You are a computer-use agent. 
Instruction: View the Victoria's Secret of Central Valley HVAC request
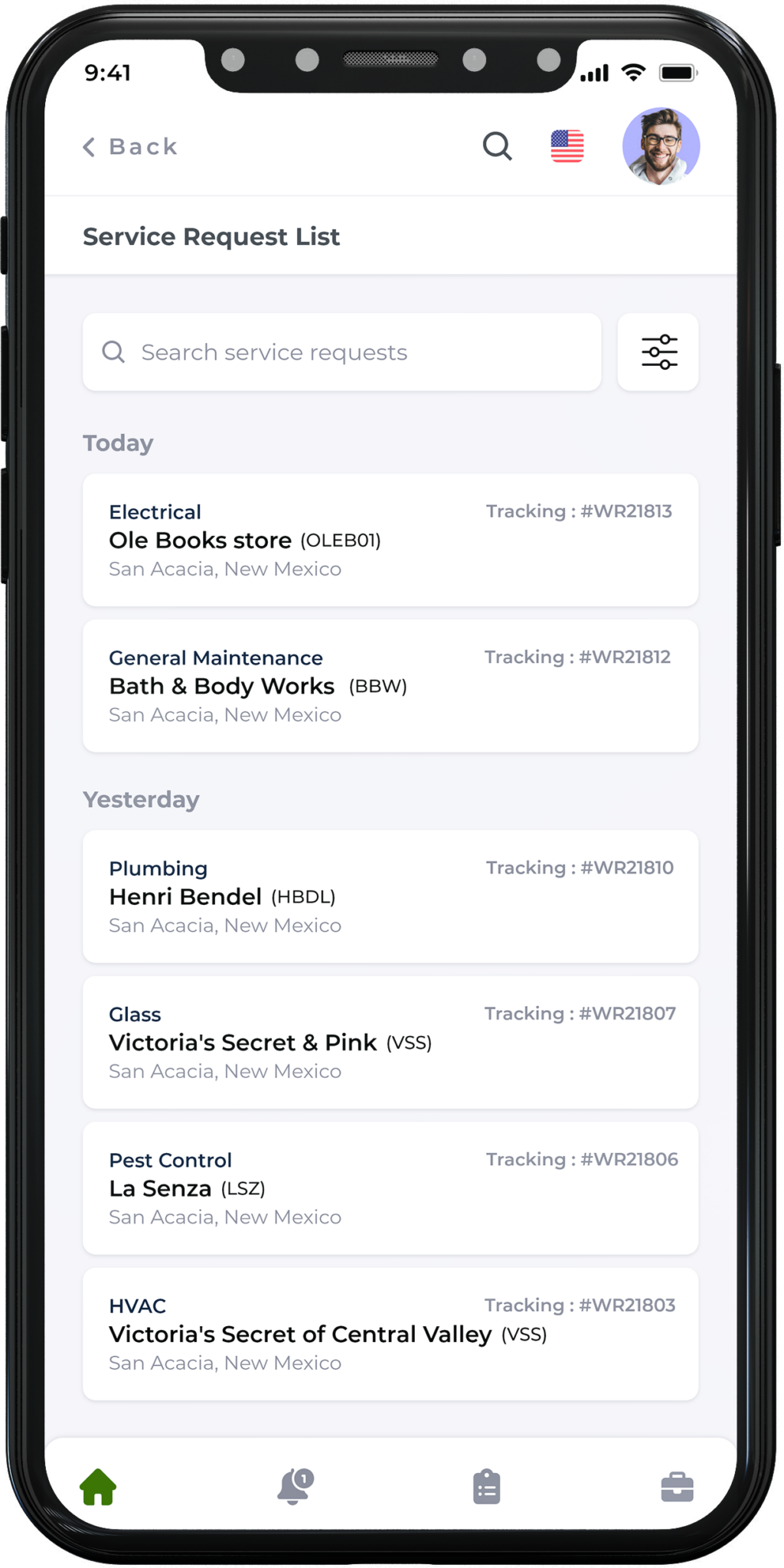(390, 1334)
